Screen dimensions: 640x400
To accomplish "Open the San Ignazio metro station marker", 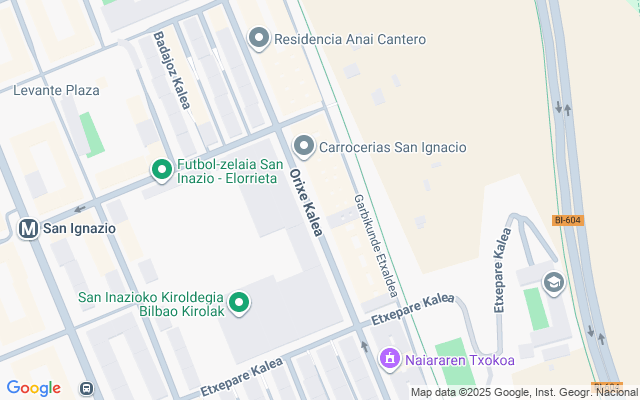I will pyautogui.click(x=28, y=228).
